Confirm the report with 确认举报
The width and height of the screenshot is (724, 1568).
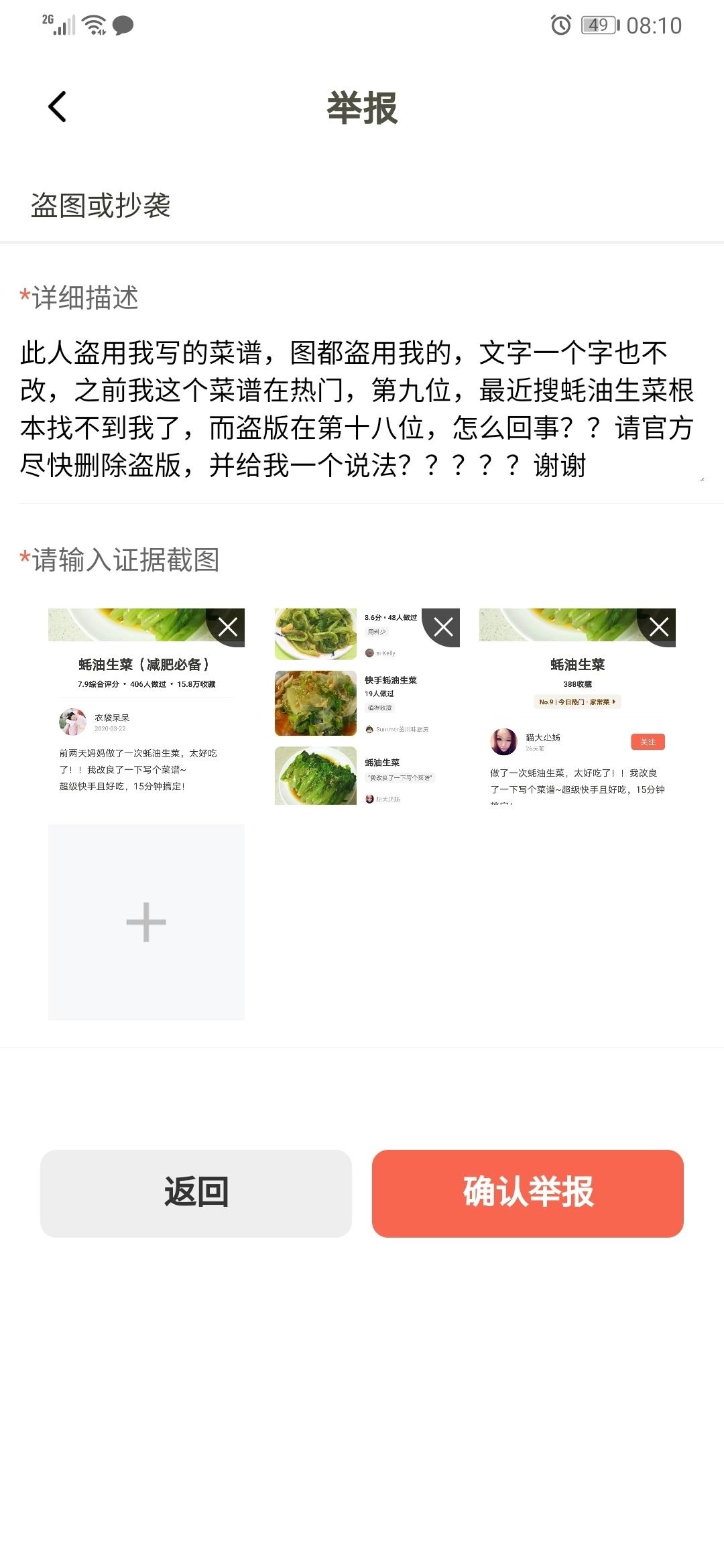tap(528, 1193)
